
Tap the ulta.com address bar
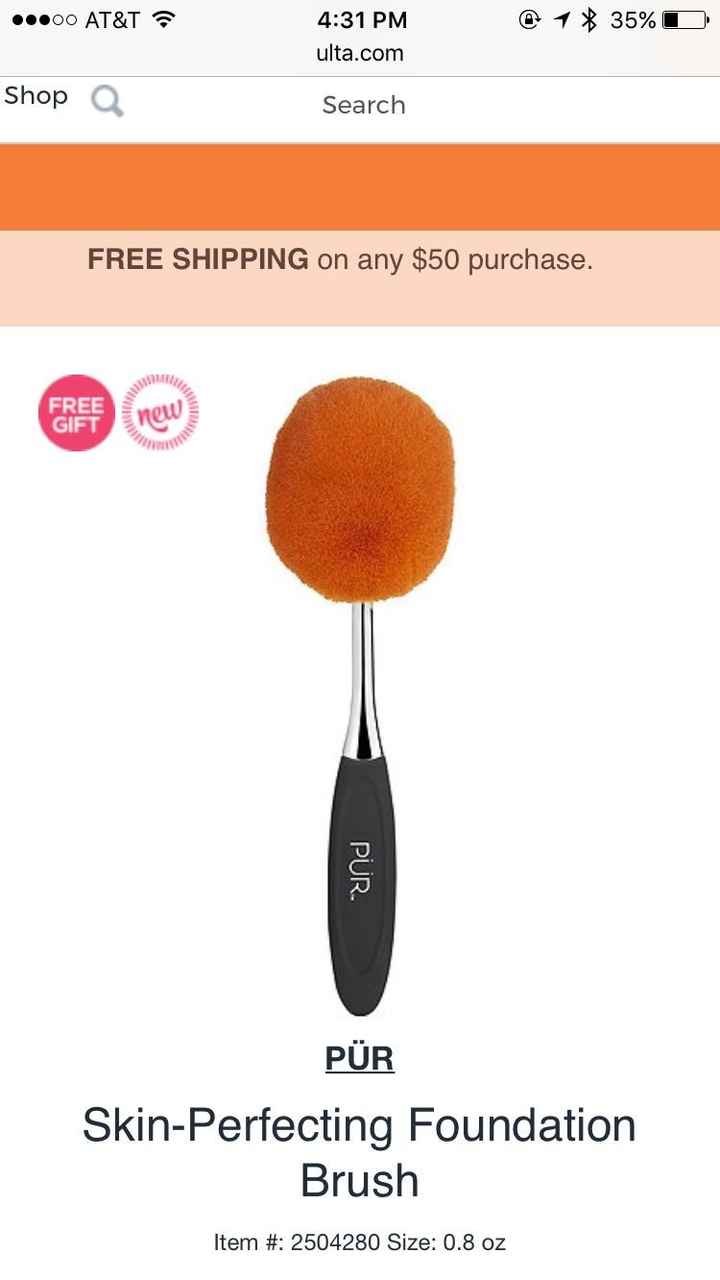359,53
